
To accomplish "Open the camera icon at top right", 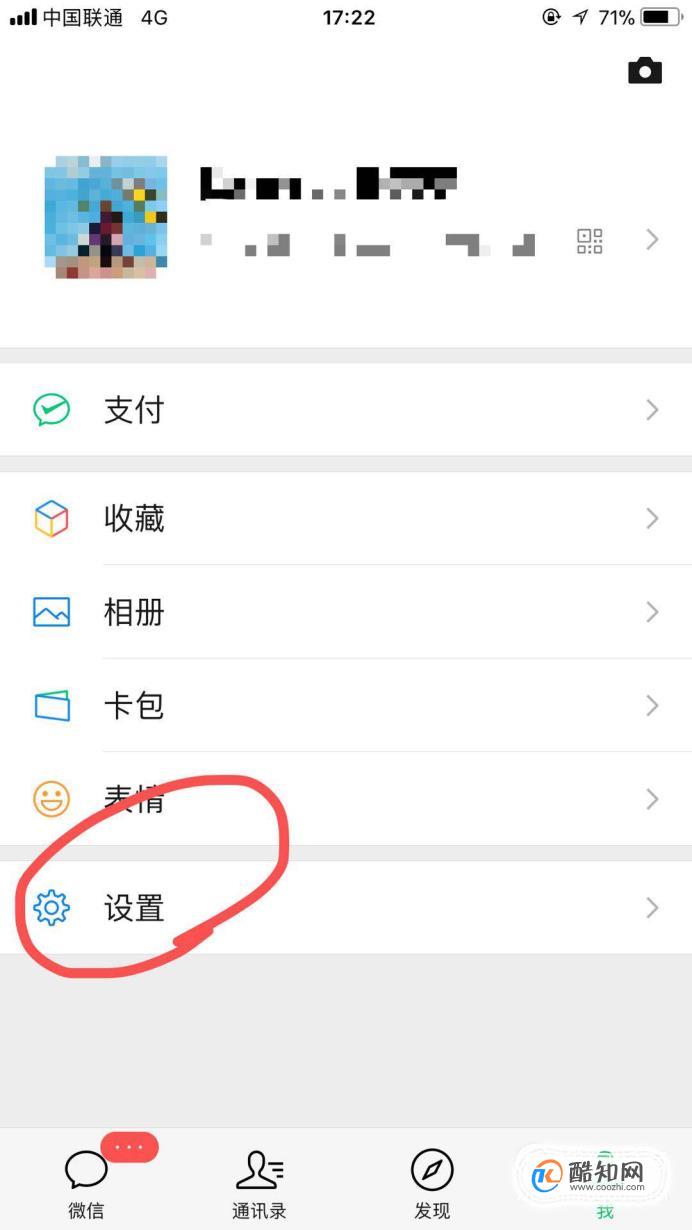I will click(645, 70).
